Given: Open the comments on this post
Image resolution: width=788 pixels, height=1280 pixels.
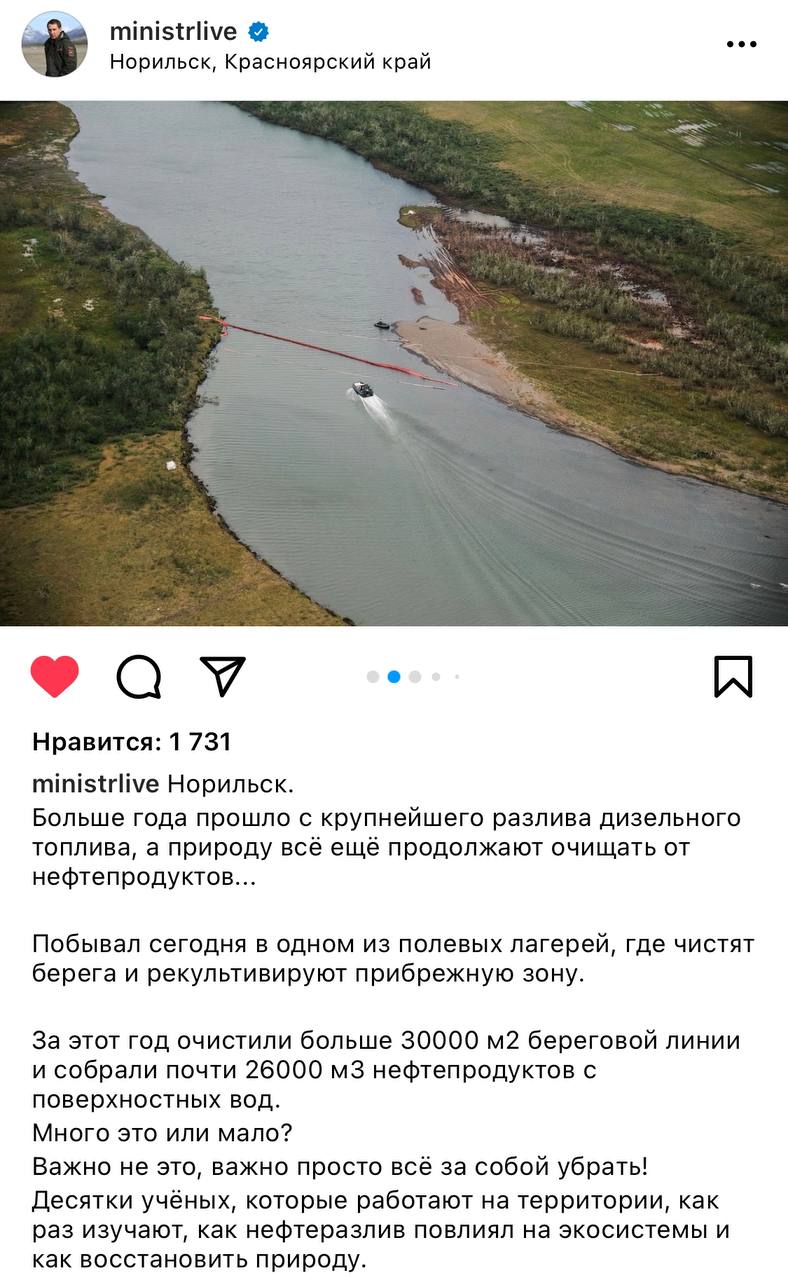Looking at the screenshot, I should pos(139,677).
